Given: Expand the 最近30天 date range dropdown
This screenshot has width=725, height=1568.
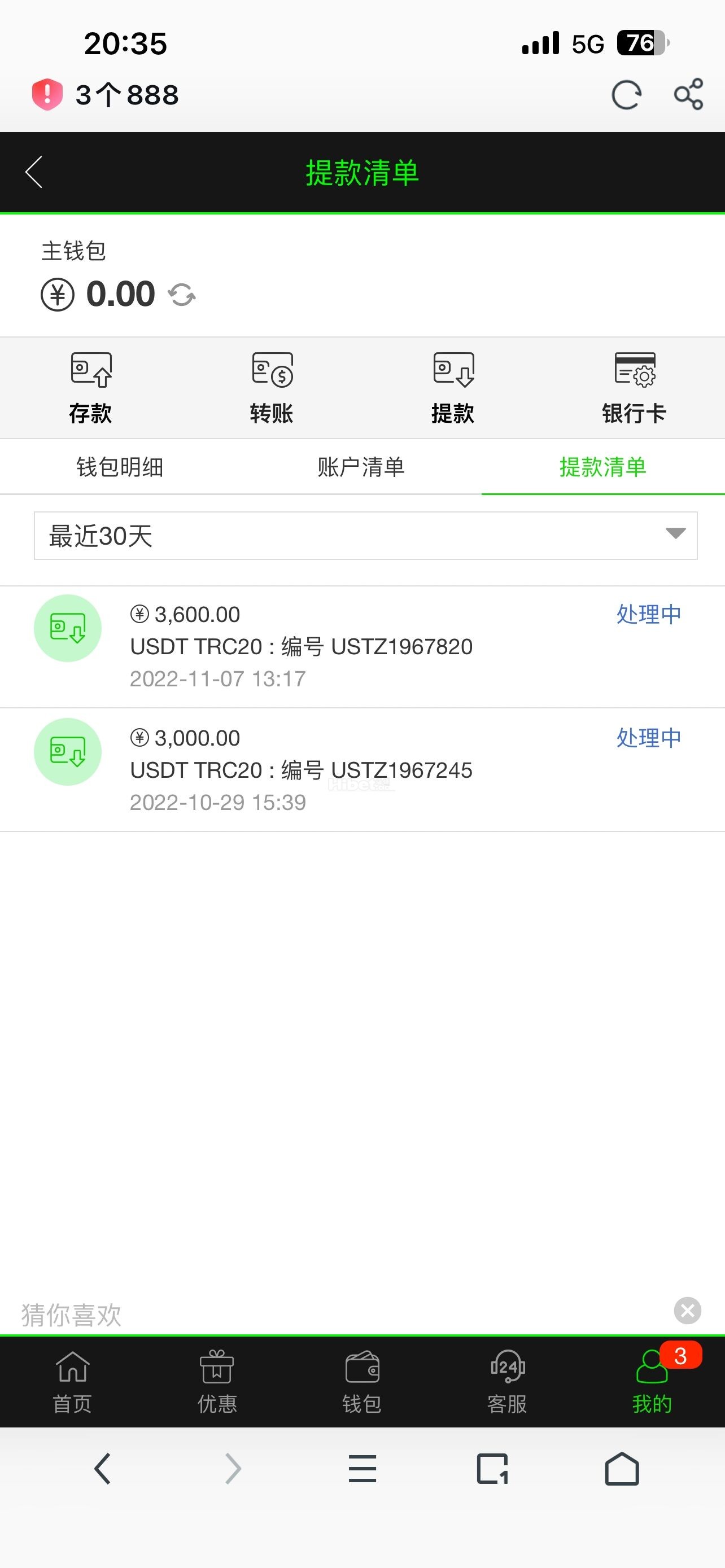Looking at the screenshot, I should pos(365,536).
